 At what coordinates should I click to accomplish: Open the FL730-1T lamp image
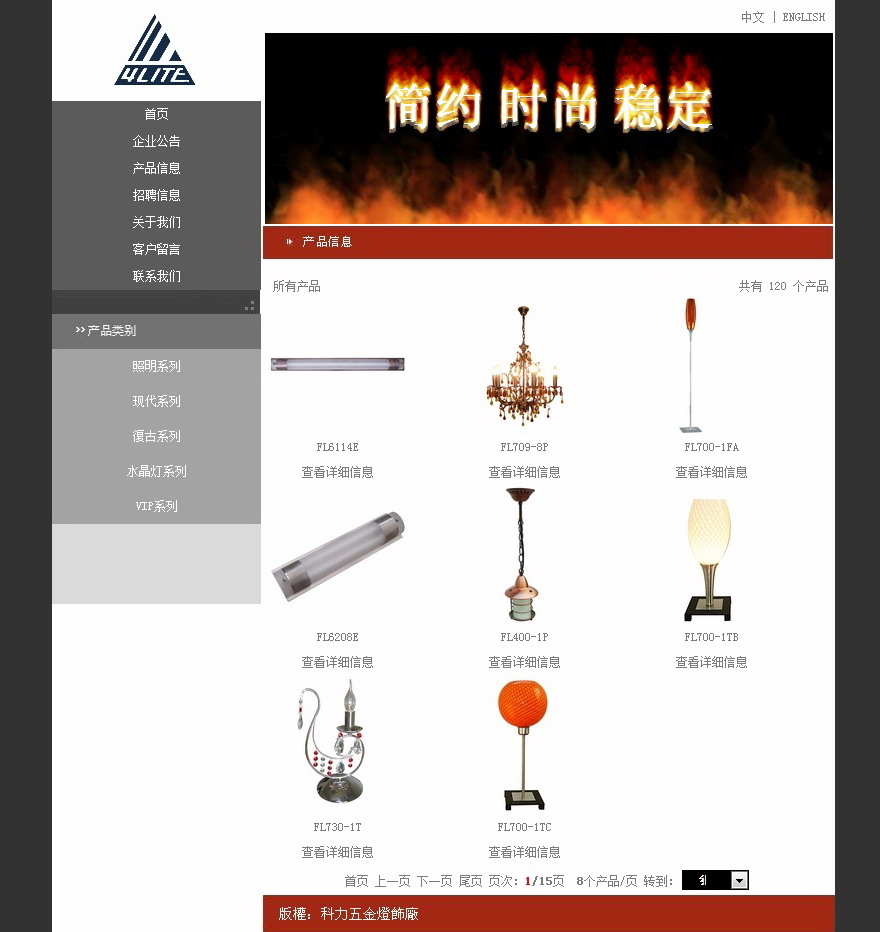(337, 745)
